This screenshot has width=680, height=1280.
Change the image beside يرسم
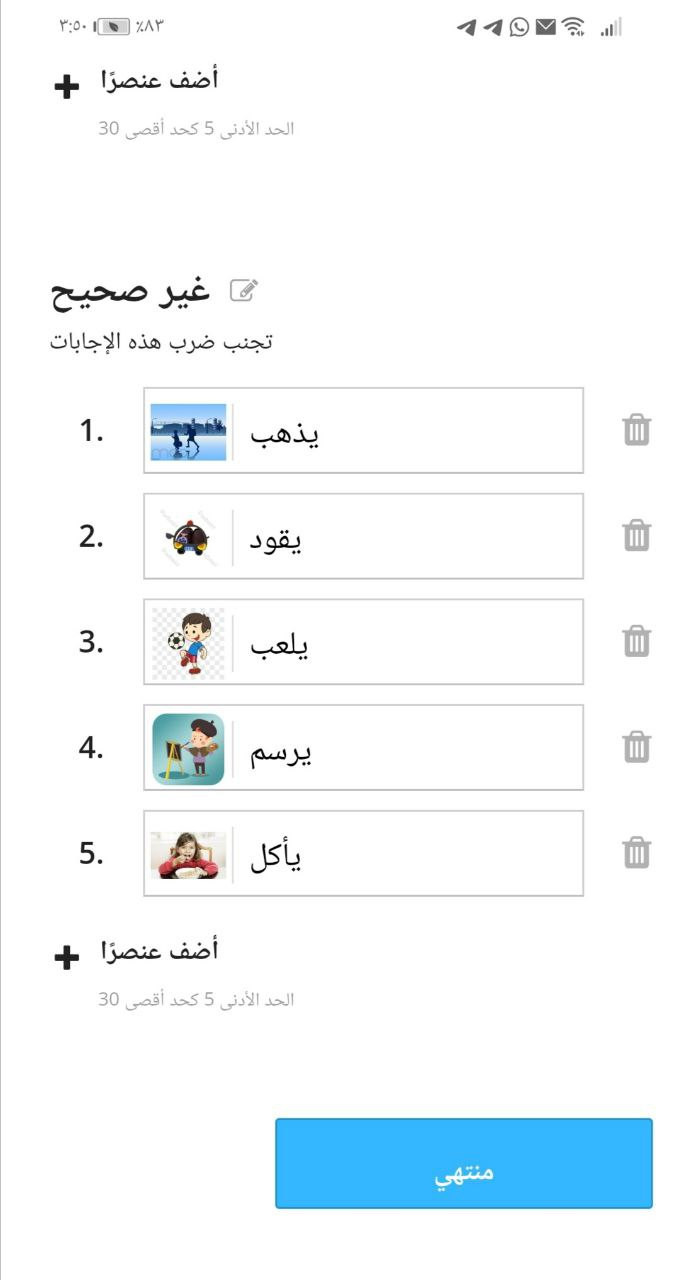(189, 749)
